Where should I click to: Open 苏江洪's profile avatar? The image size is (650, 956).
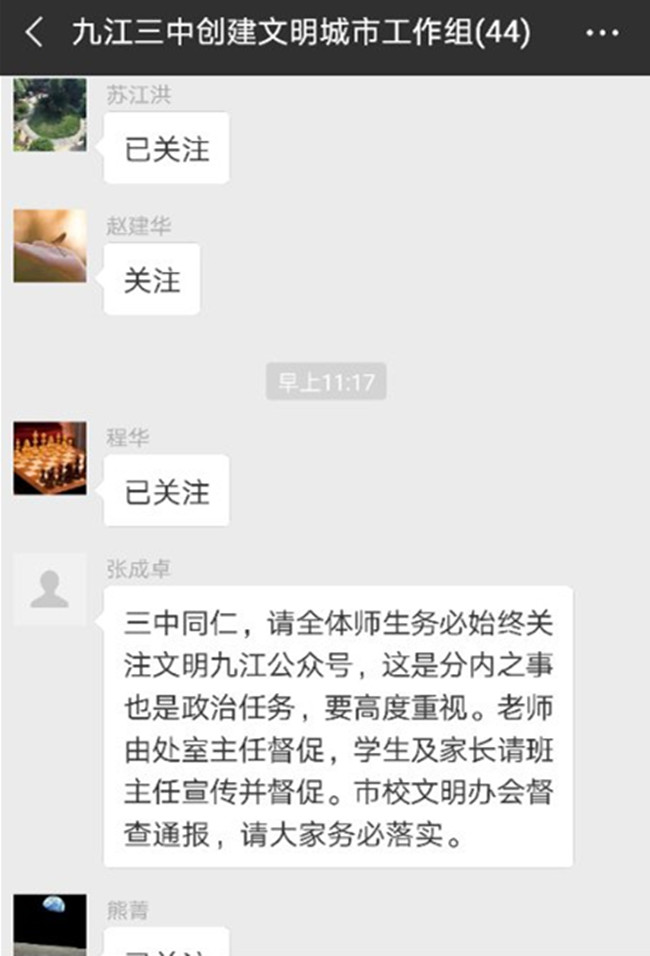click(x=50, y=115)
